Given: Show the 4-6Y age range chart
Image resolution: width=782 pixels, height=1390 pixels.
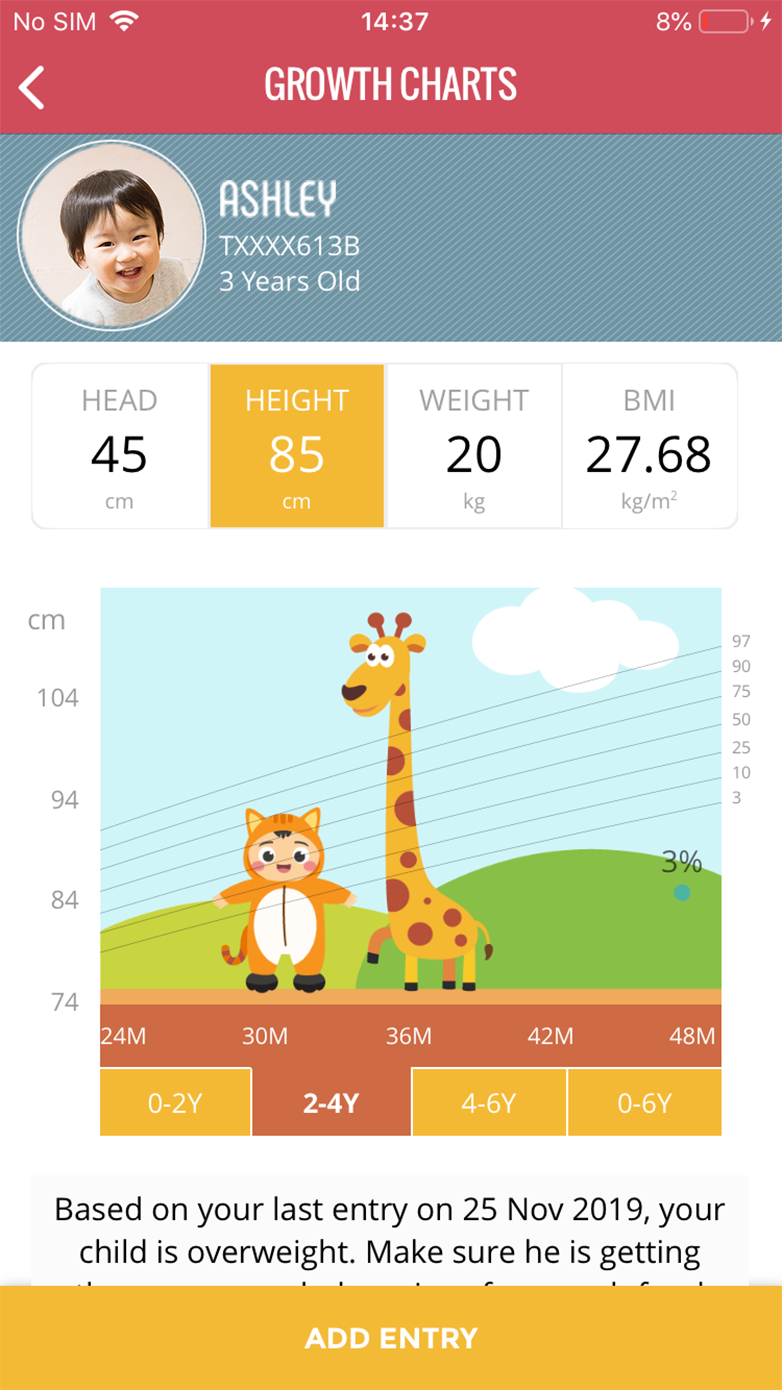Looking at the screenshot, I should click(x=489, y=1102).
